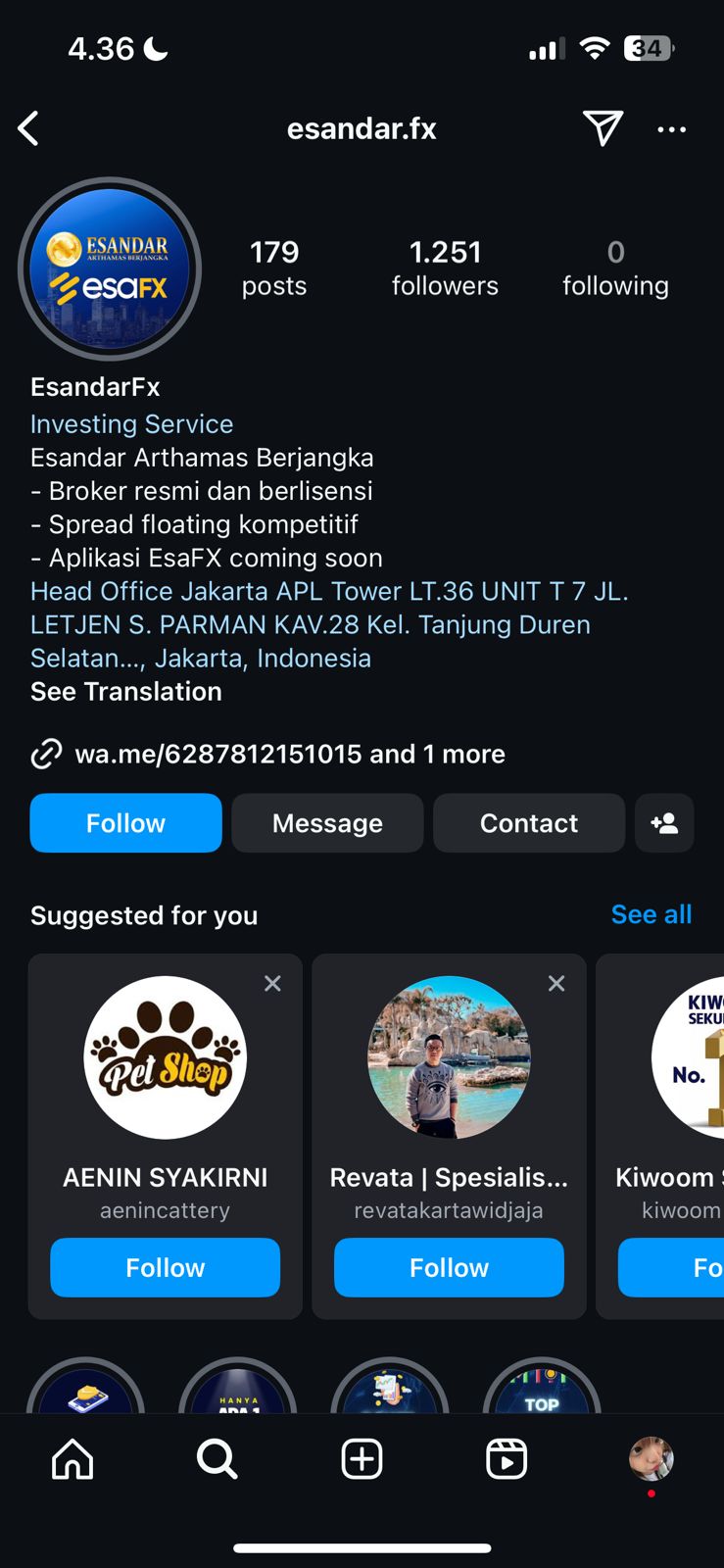Toggle the suggested accounts icon button

(664, 823)
